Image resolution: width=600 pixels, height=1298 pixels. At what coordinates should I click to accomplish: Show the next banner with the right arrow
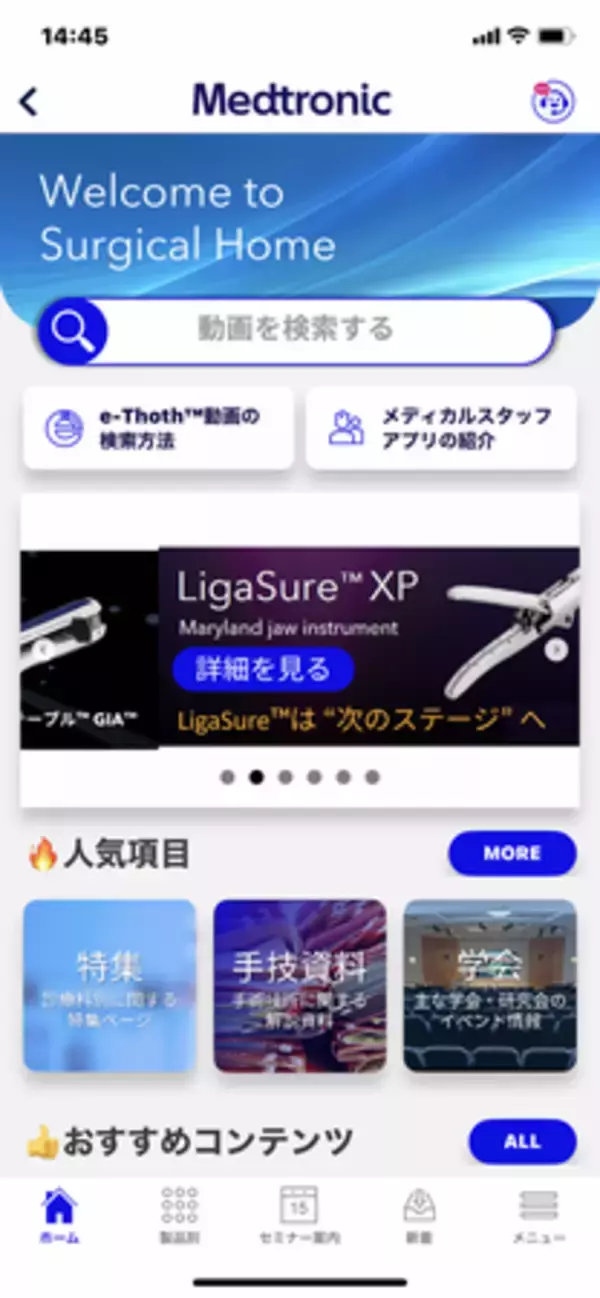pos(556,650)
